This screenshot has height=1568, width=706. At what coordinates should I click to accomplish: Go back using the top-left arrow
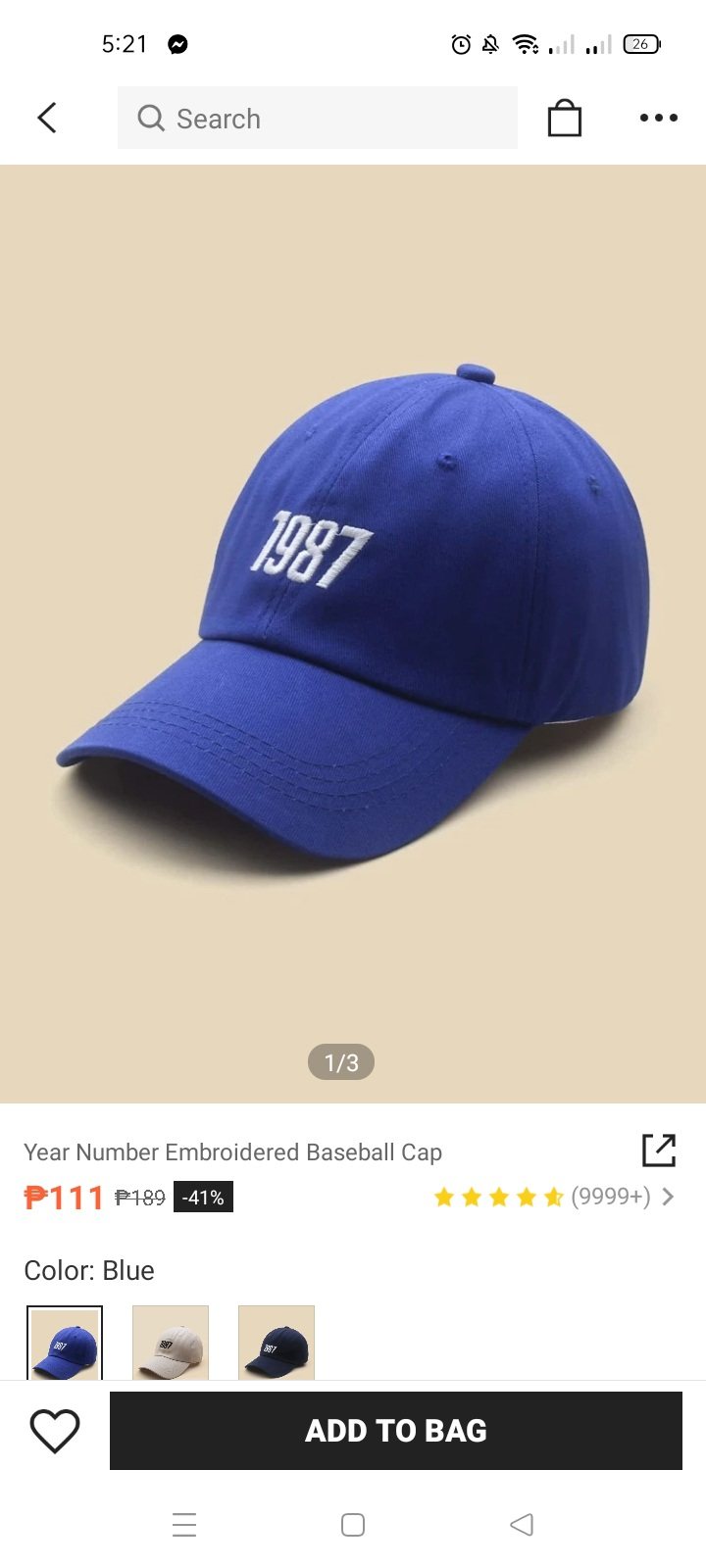coord(47,118)
